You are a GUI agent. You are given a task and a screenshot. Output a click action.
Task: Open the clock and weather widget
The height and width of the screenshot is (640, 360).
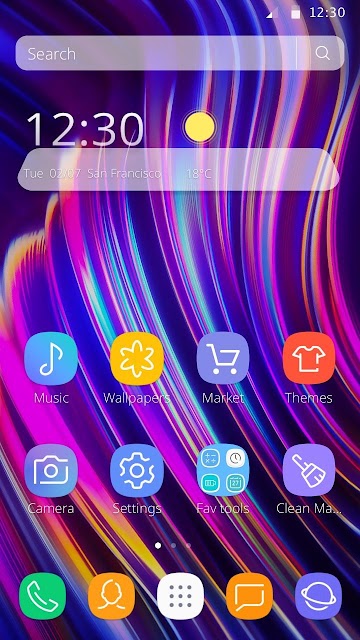(178, 150)
